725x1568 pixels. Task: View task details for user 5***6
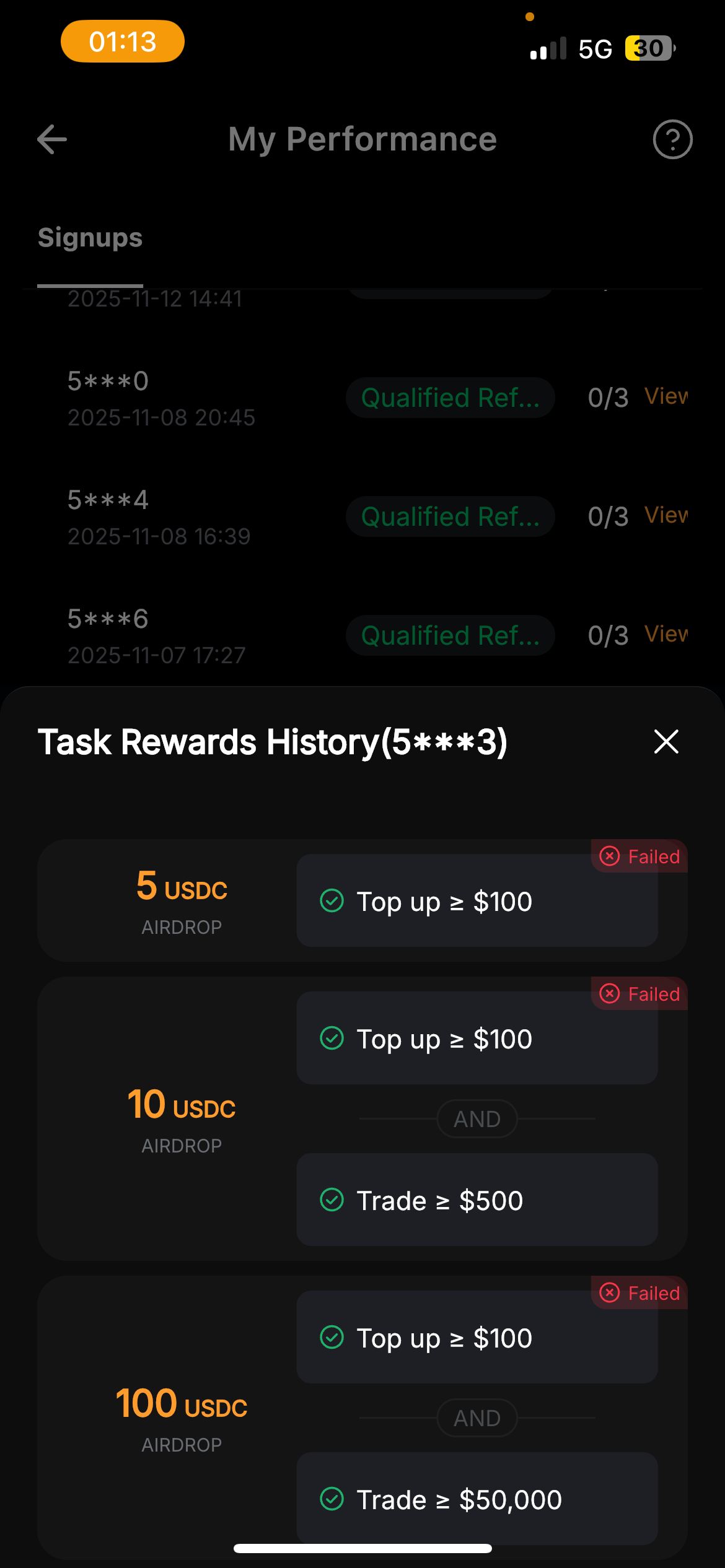(x=666, y=634)
